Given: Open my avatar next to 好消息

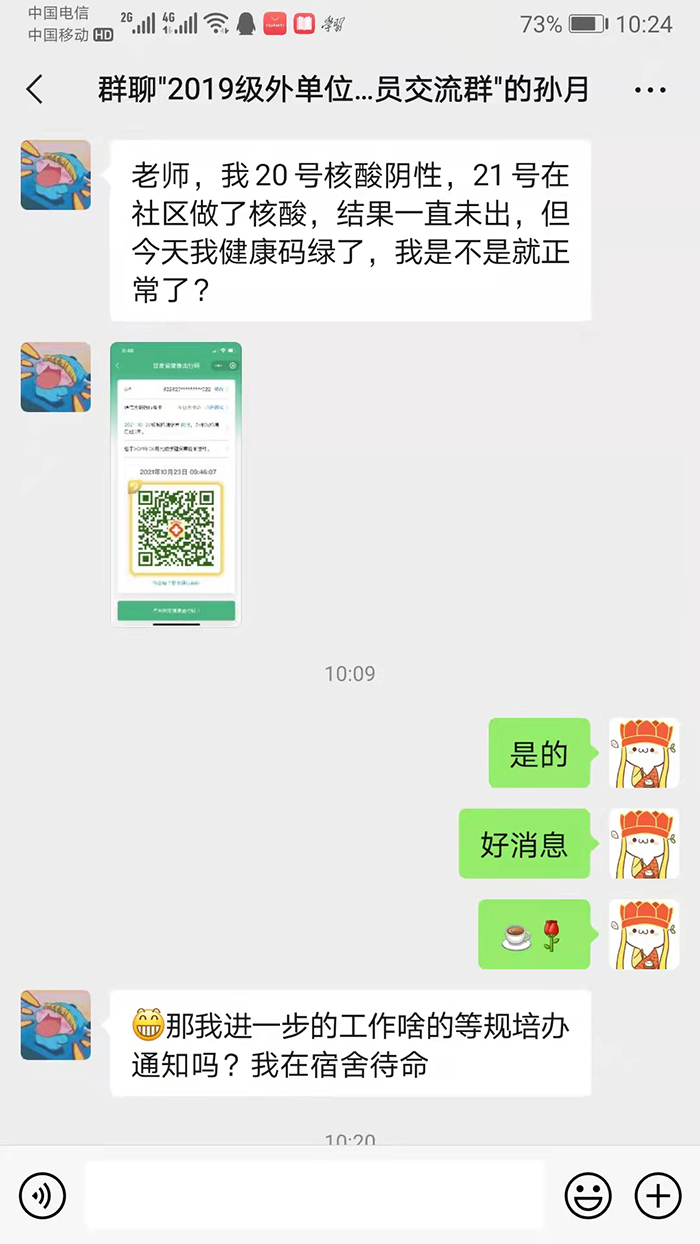Looking at the screenshot, I should 644,844.
